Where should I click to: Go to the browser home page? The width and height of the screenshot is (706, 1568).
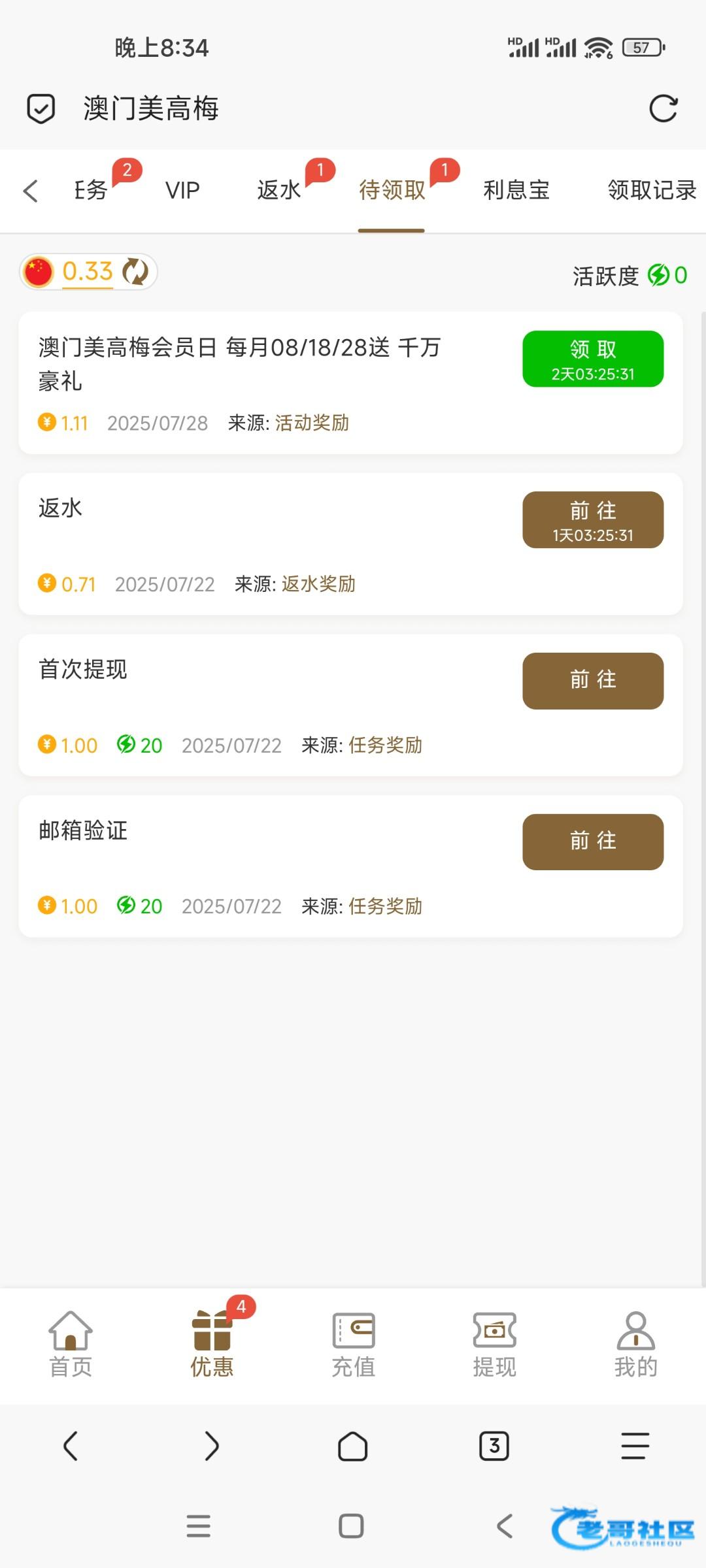353,1446
